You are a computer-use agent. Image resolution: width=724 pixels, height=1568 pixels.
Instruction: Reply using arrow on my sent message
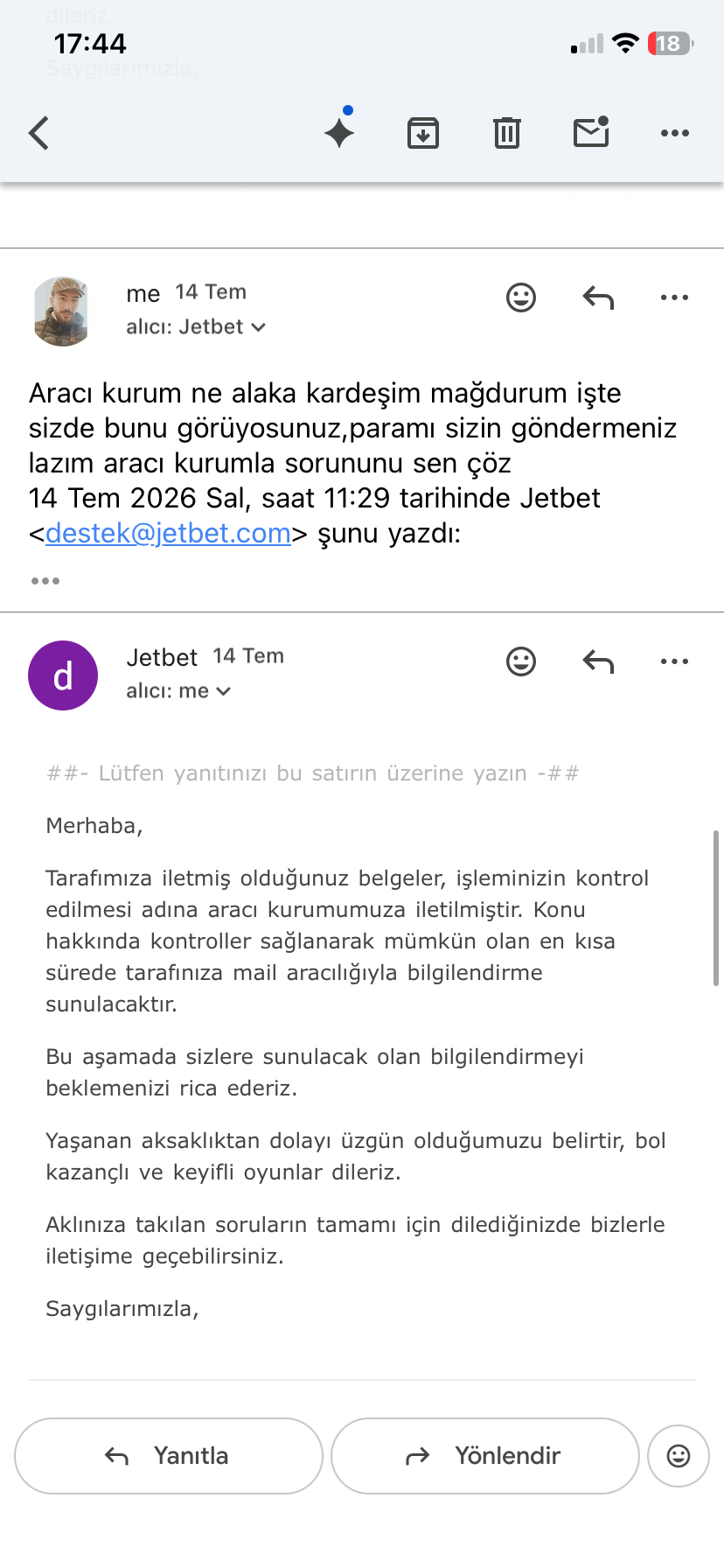[598, 297]
